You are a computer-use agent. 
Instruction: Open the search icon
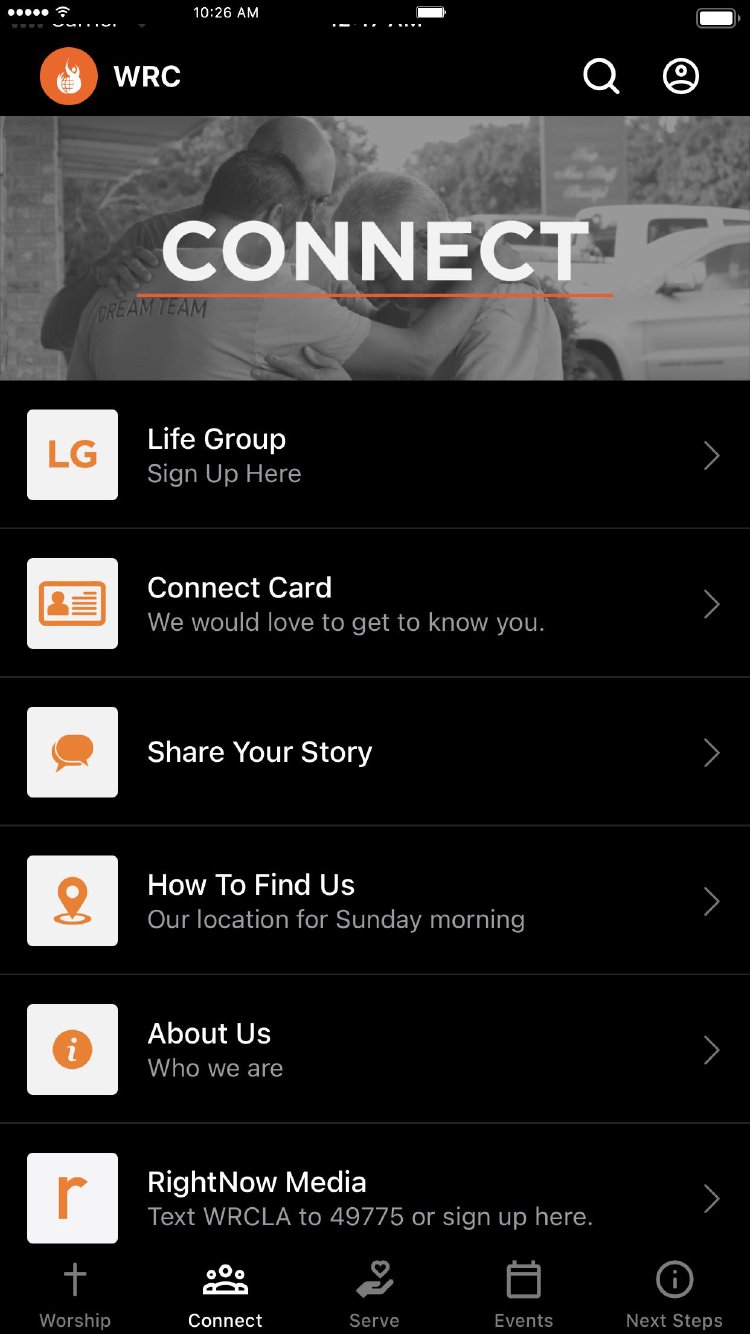point(601,76)
